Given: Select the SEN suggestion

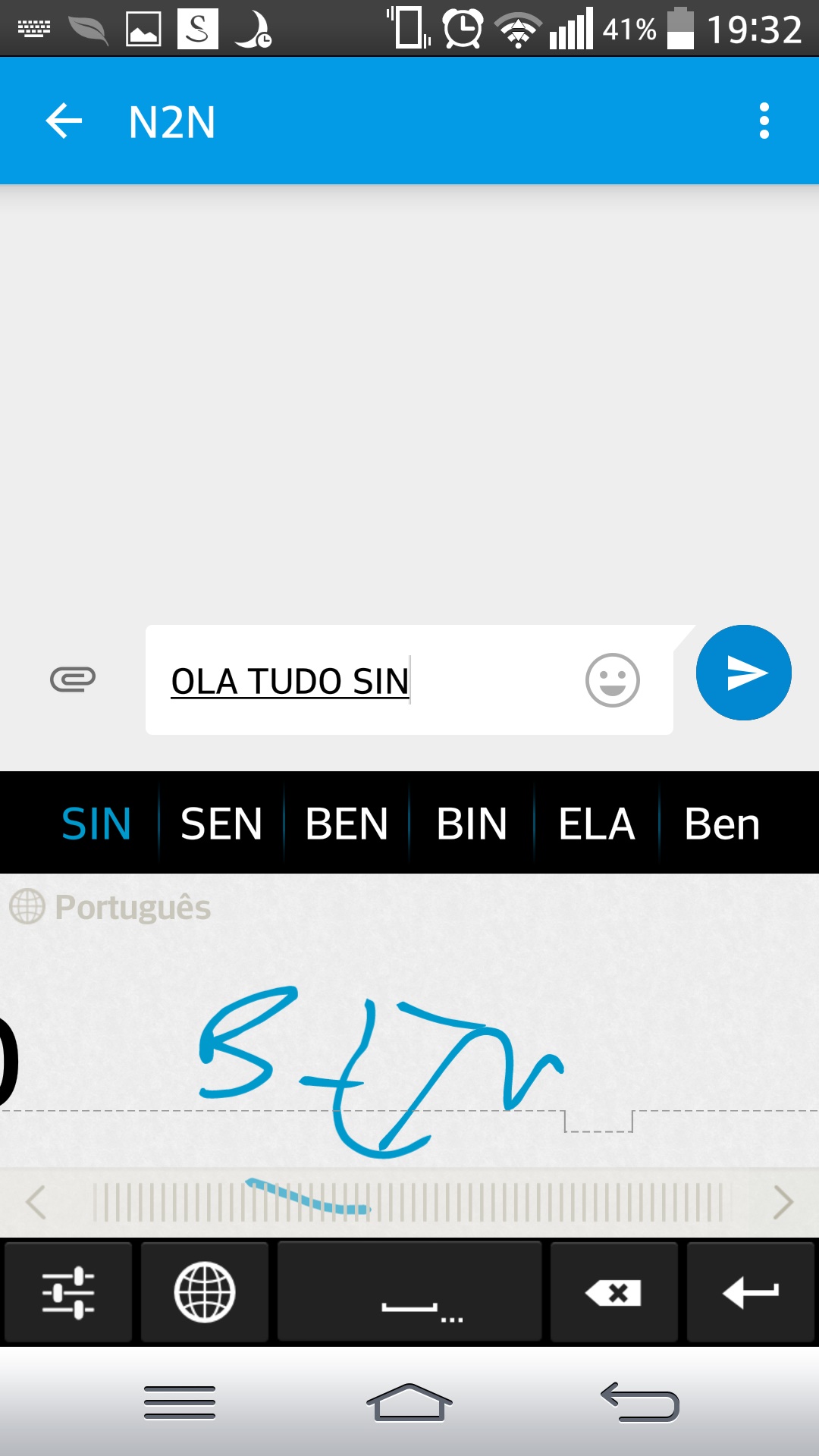Looking at the screenshot, I should tap(221, 824).
